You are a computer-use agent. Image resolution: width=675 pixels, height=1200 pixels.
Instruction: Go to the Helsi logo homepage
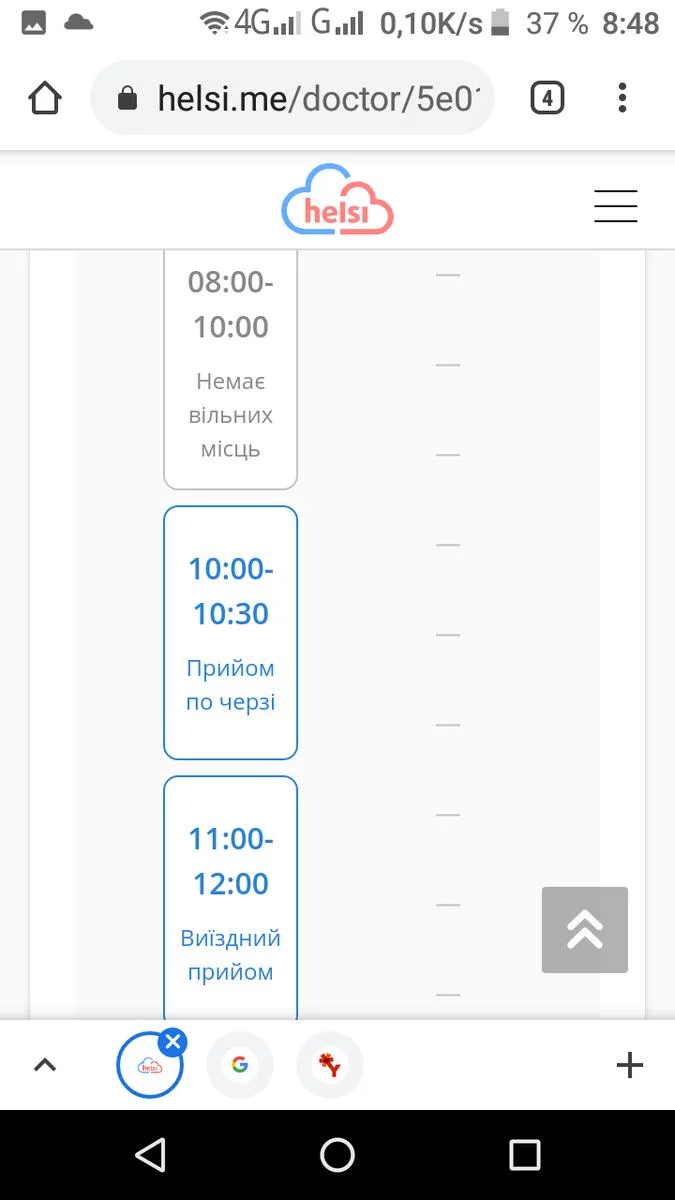(x=338, y=200)
